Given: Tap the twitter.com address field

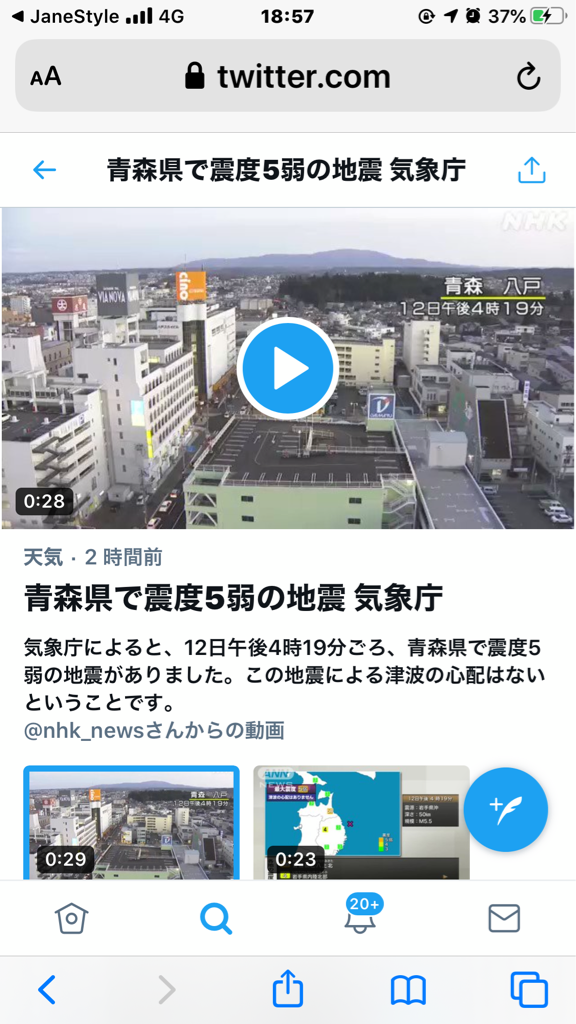Looking at the screenshot, I should point(288,76).
